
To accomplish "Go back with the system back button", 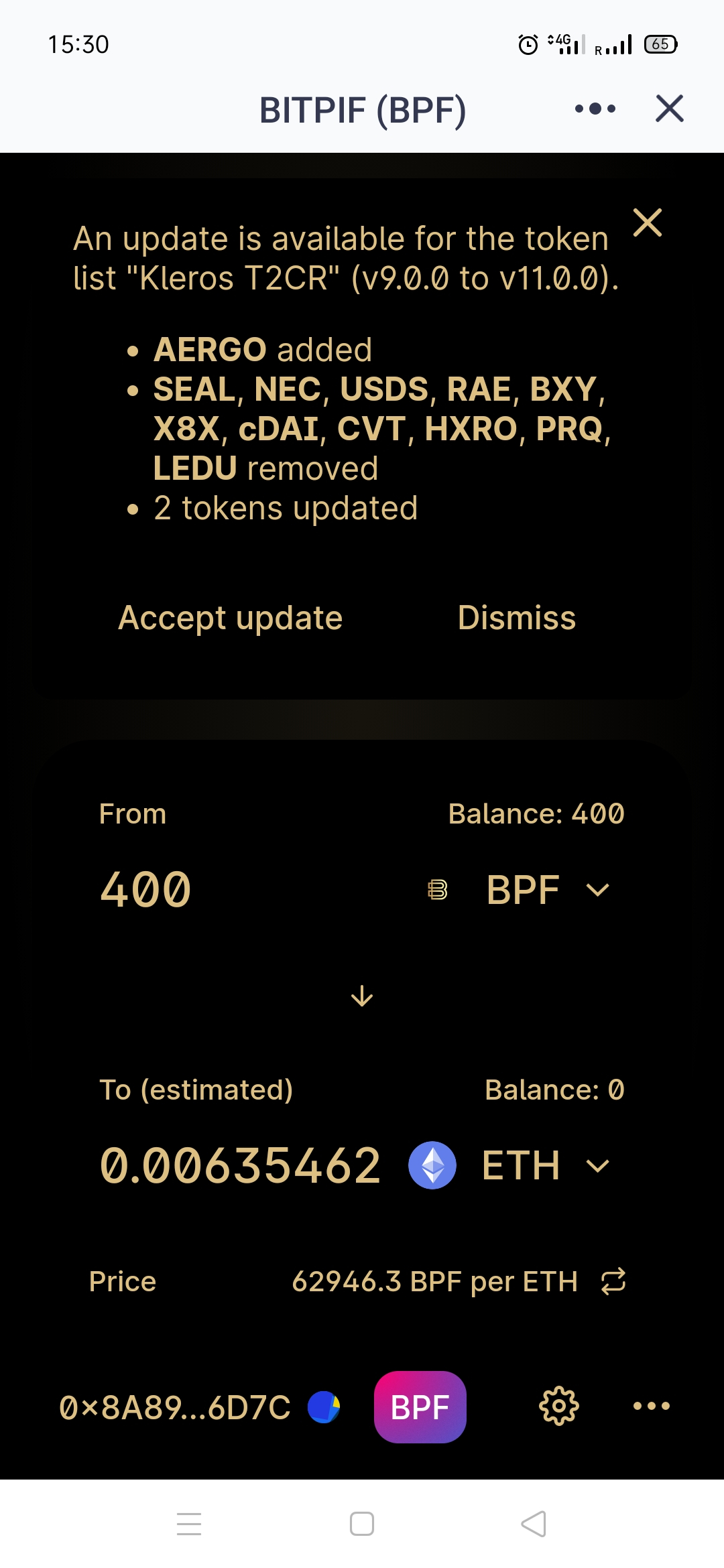I will click(x=534, y=1524).
